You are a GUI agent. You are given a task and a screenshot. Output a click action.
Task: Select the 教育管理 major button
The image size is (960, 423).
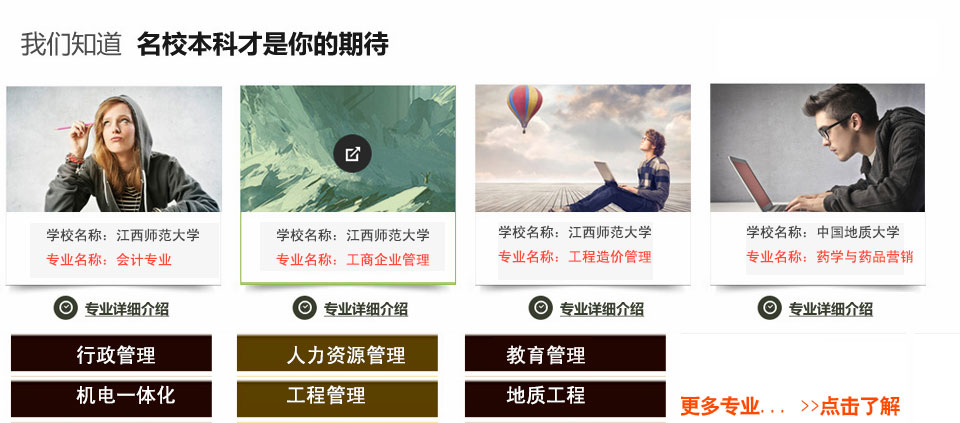click(566, 355)
